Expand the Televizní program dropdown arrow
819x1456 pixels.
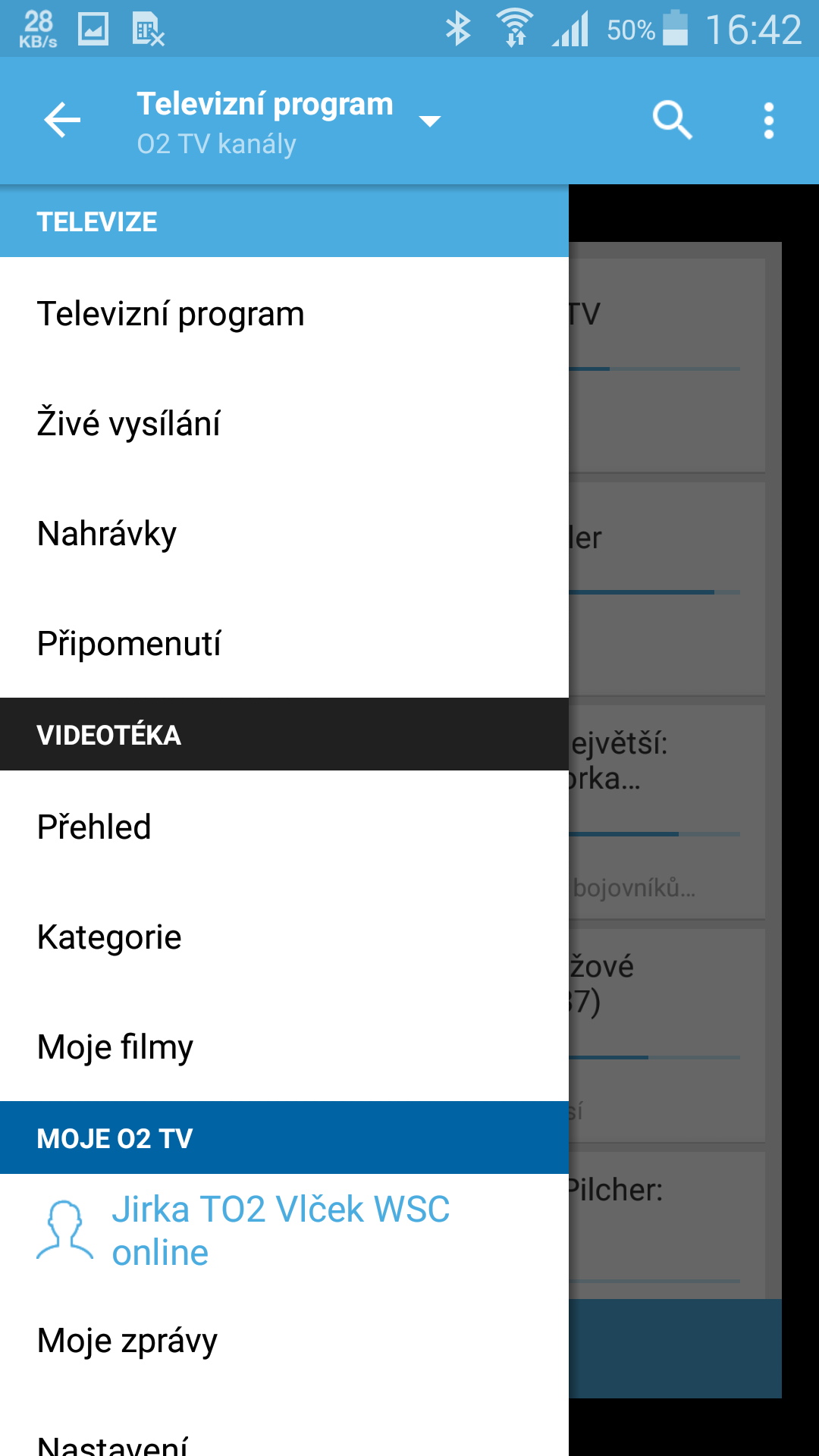coord(430,121)
